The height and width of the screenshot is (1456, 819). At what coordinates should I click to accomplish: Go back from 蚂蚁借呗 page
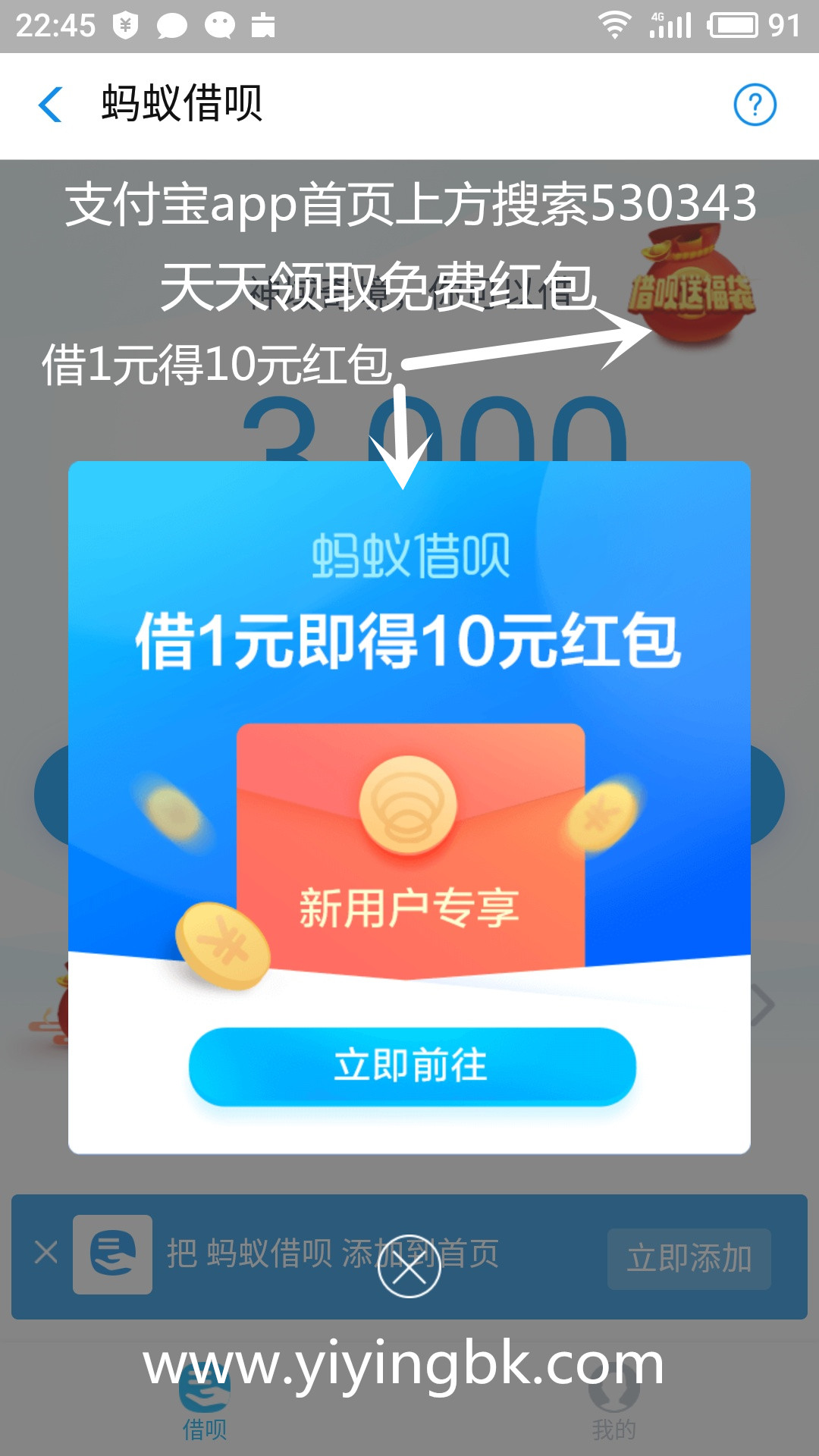click(51, 105)
